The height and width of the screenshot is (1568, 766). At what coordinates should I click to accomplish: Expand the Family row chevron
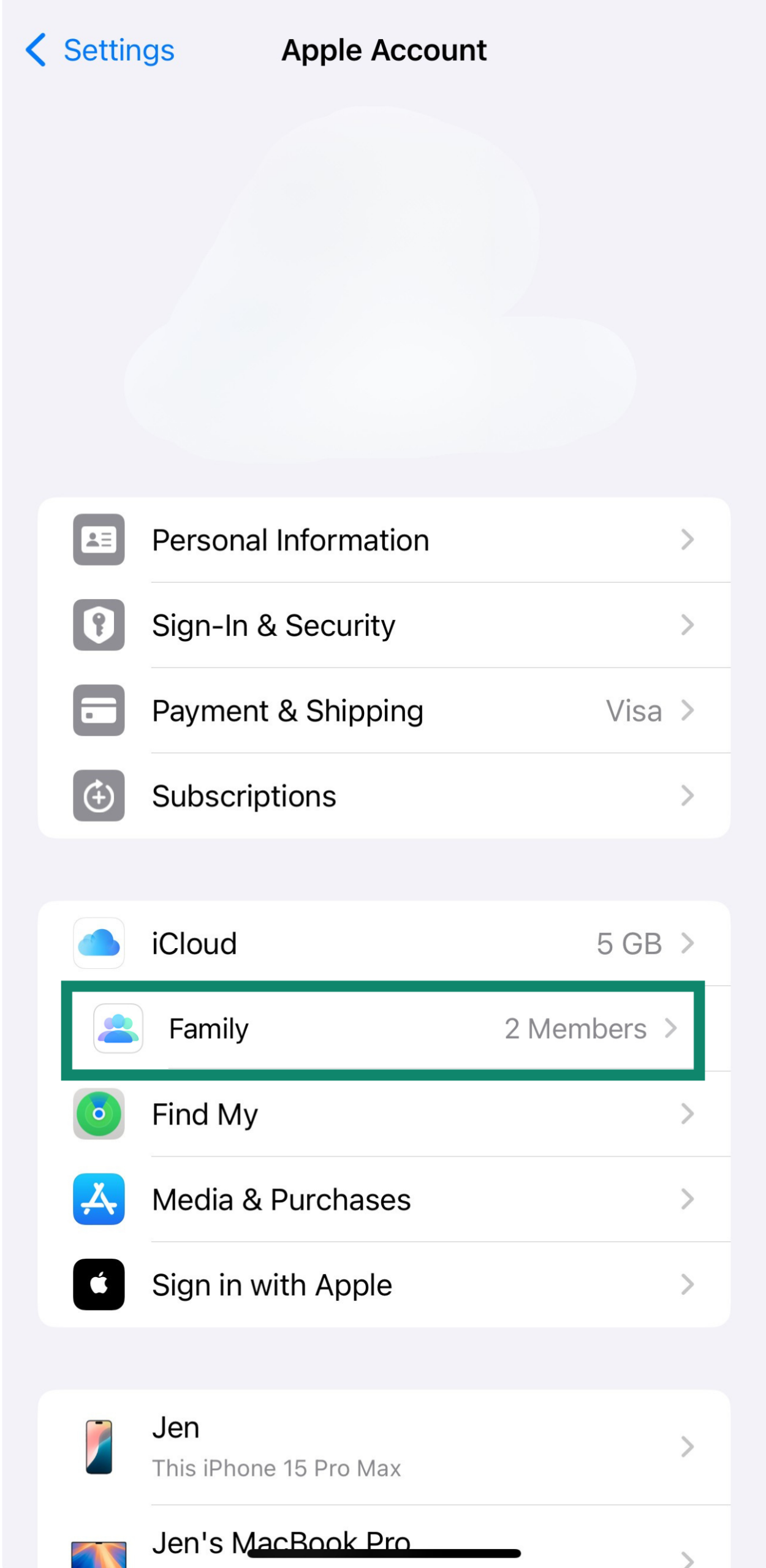coord(672,1028)
